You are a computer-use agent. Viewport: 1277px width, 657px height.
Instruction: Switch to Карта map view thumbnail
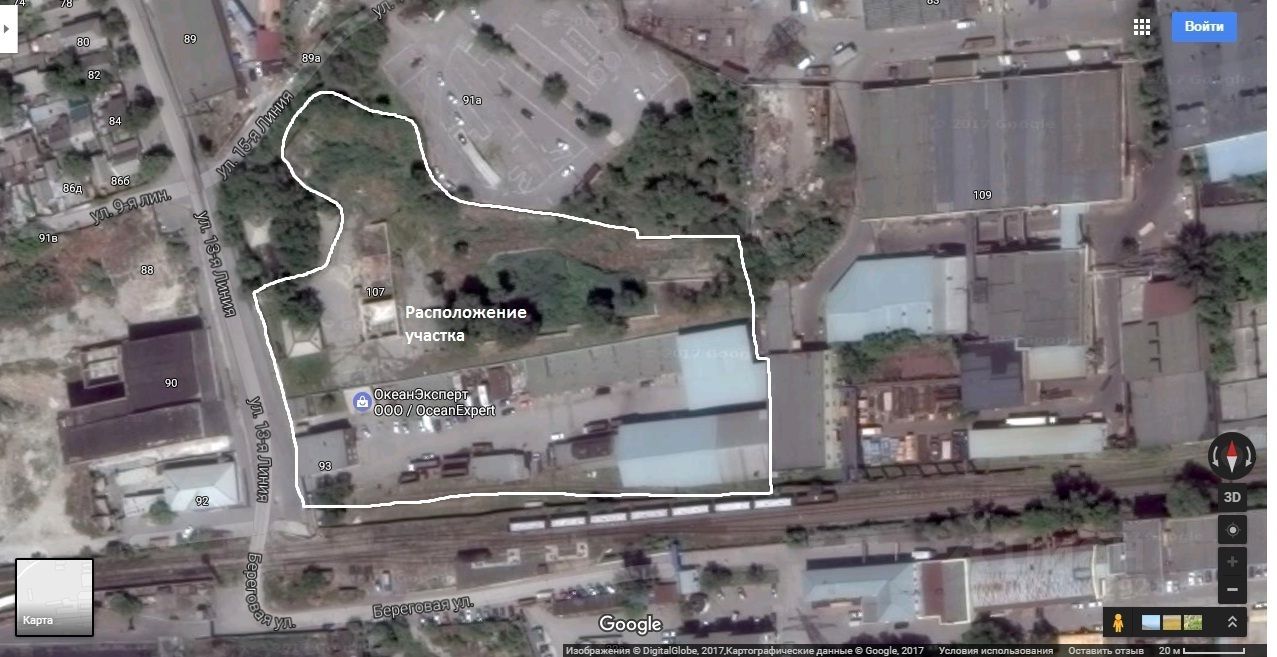[x=54, y=597]
